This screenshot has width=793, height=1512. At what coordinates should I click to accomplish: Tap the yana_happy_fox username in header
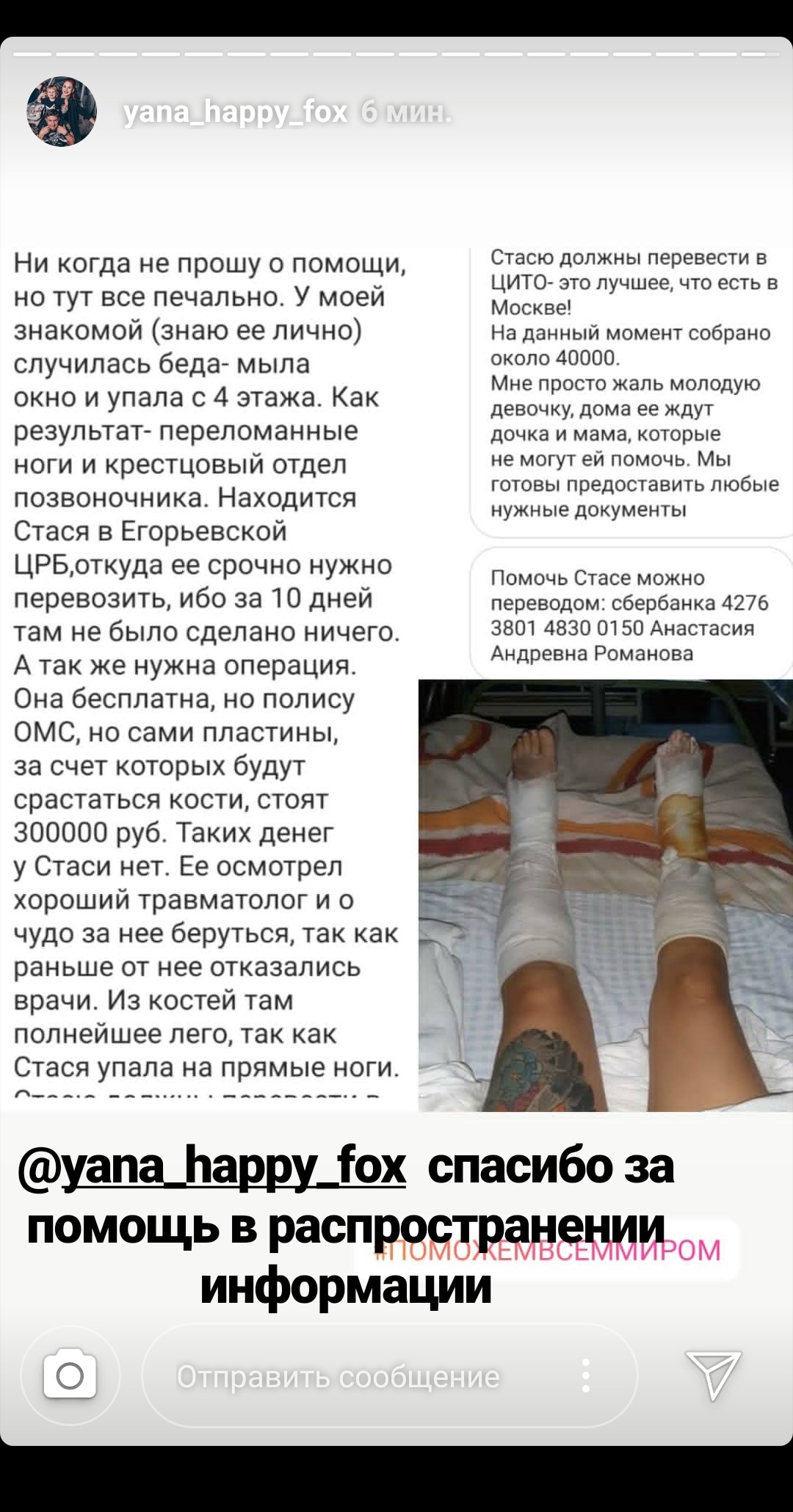click(x=235, y=112)
